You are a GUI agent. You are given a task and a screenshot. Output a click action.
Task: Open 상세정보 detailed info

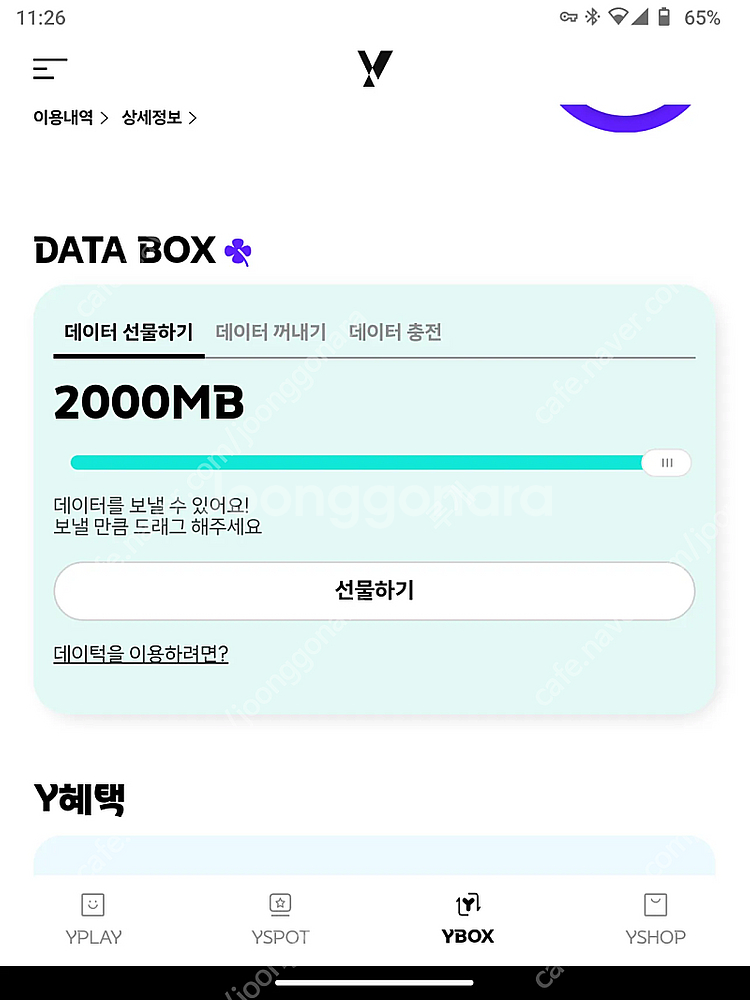159,117
